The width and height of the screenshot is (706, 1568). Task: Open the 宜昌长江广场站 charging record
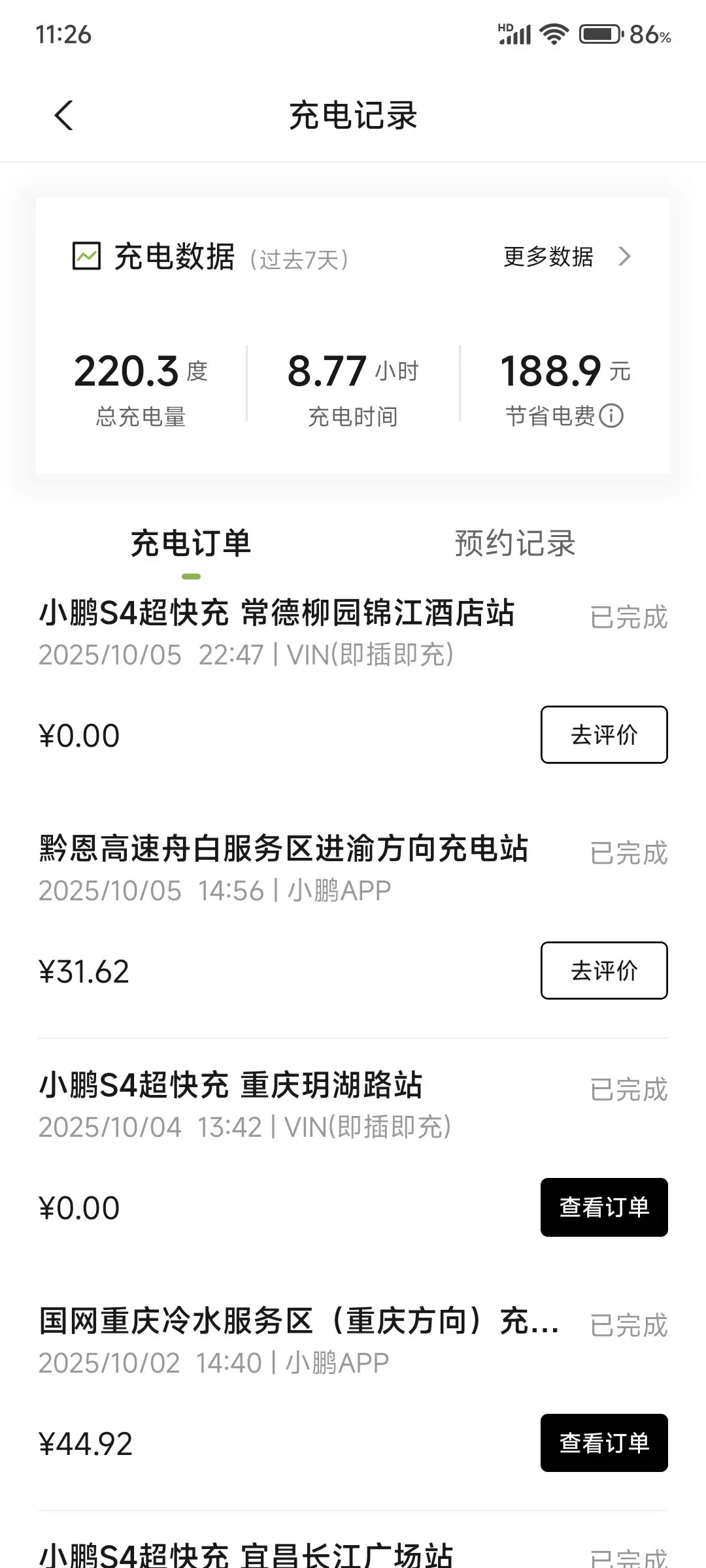coord(246,1554)
